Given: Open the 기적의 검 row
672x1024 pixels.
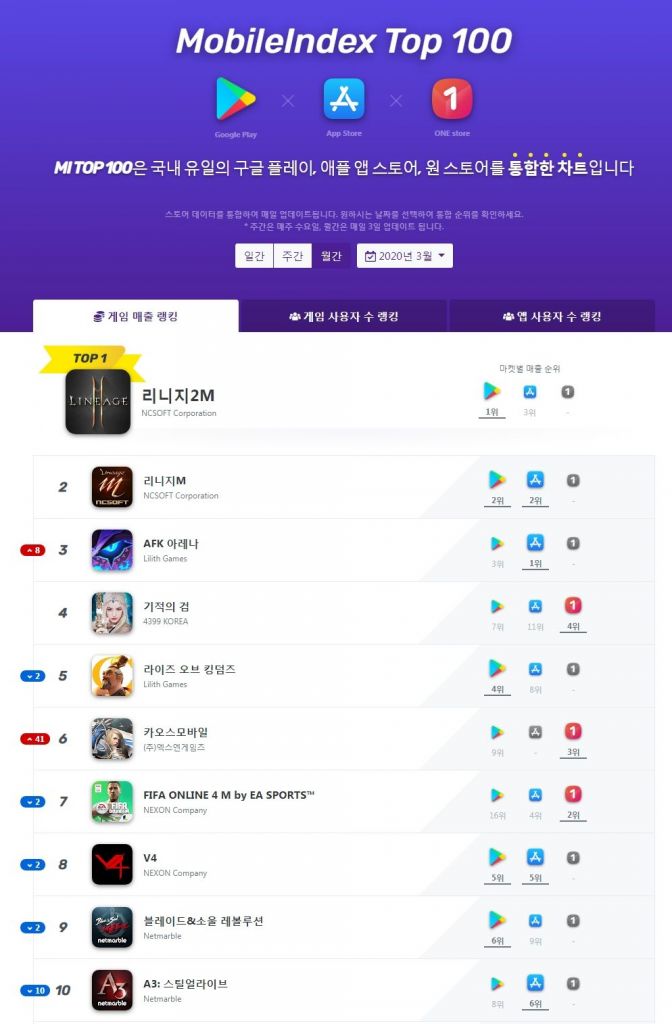Looking at the screenshot, I should coord(168,607).
